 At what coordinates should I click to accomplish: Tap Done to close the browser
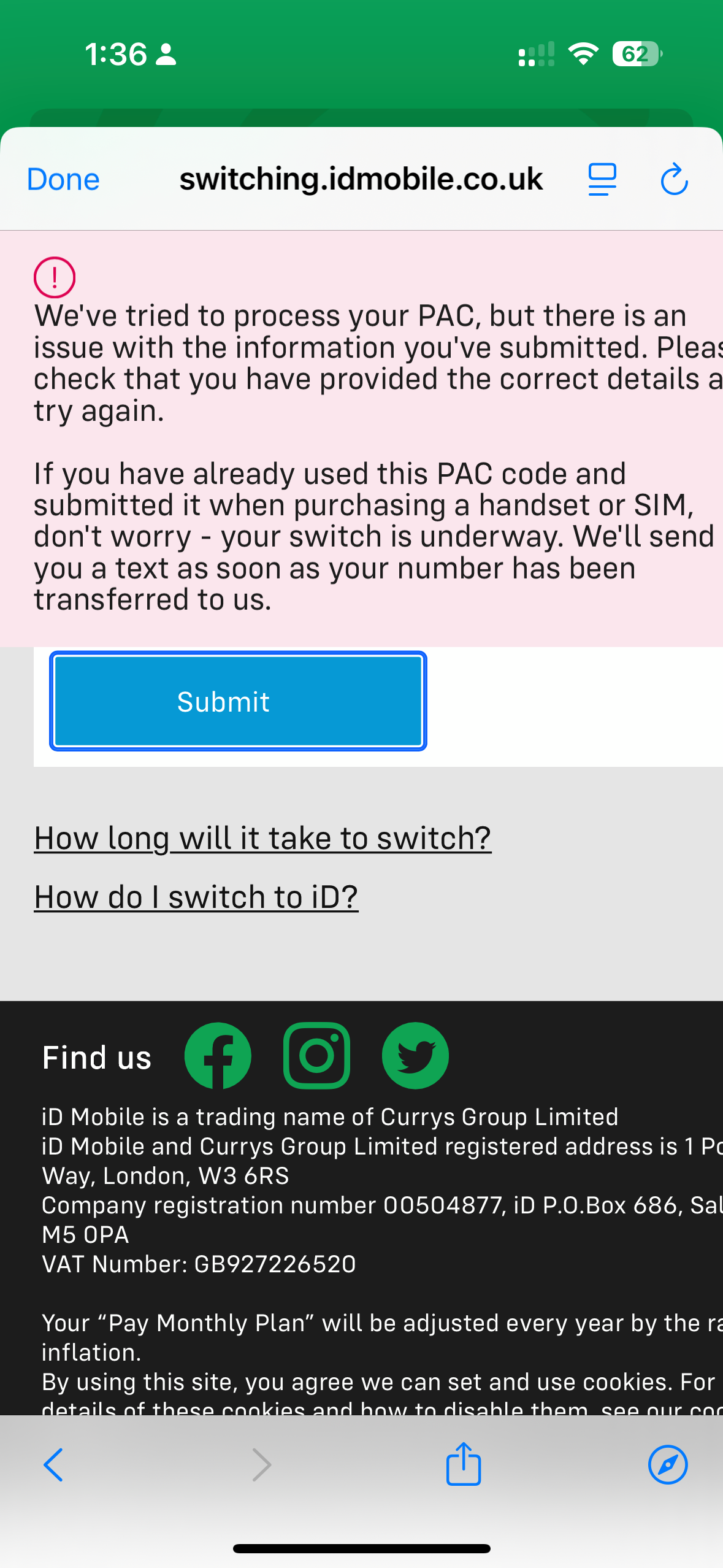point(63,180)
